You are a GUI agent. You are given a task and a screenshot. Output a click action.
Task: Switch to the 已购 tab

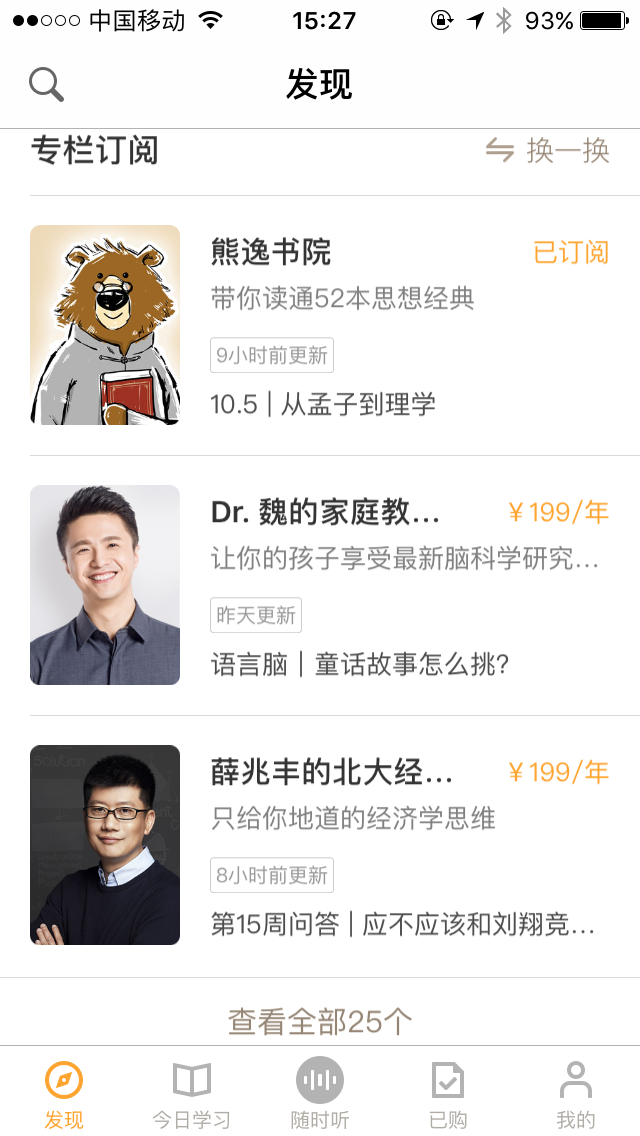coord(447,1095)
